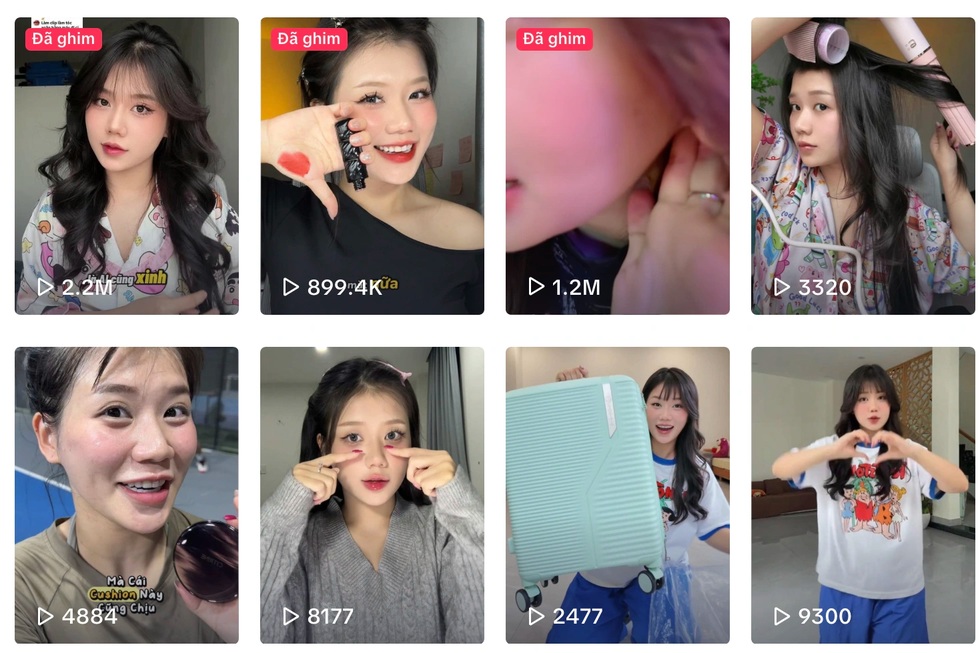Open the mint suitcase video with 2477 views
This screenshot has width=980, height=653.
pyautogui.click(x=617, y=495)
